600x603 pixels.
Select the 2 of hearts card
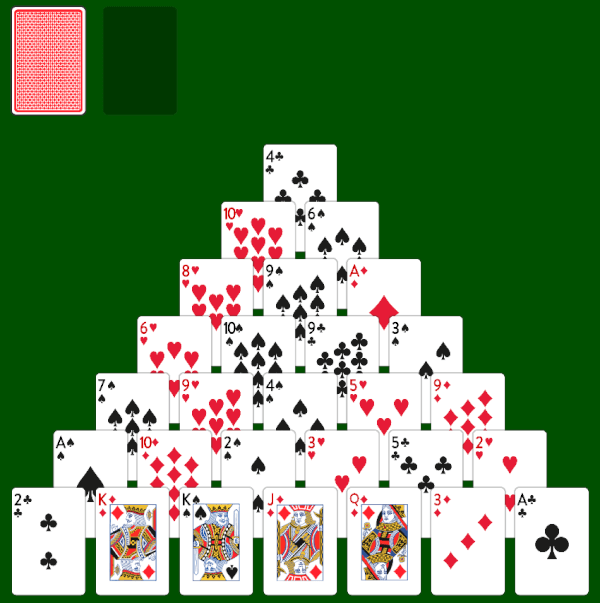(x=510, y=458)
